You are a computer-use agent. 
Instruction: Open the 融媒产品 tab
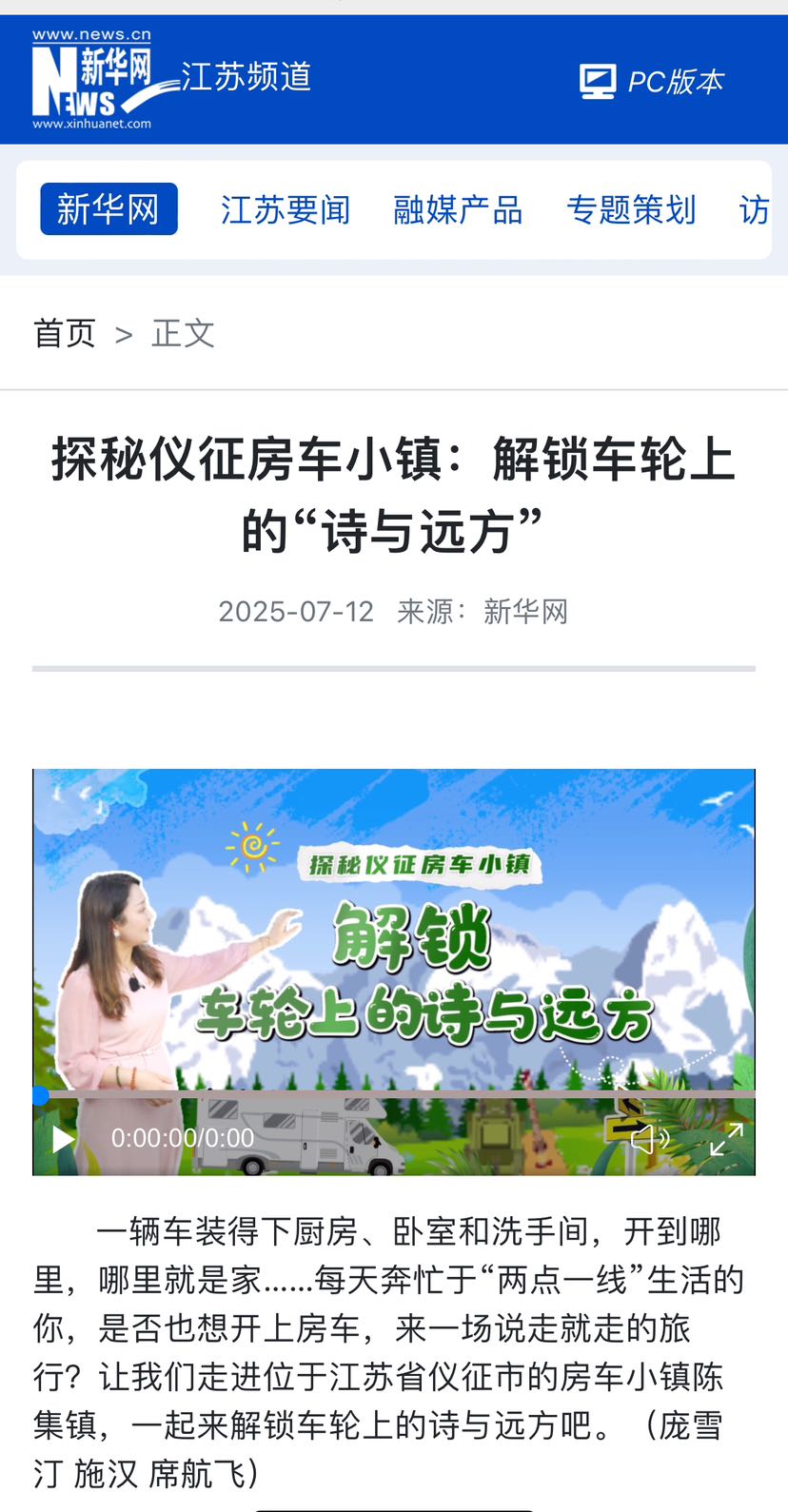click(x=458, y=210)
